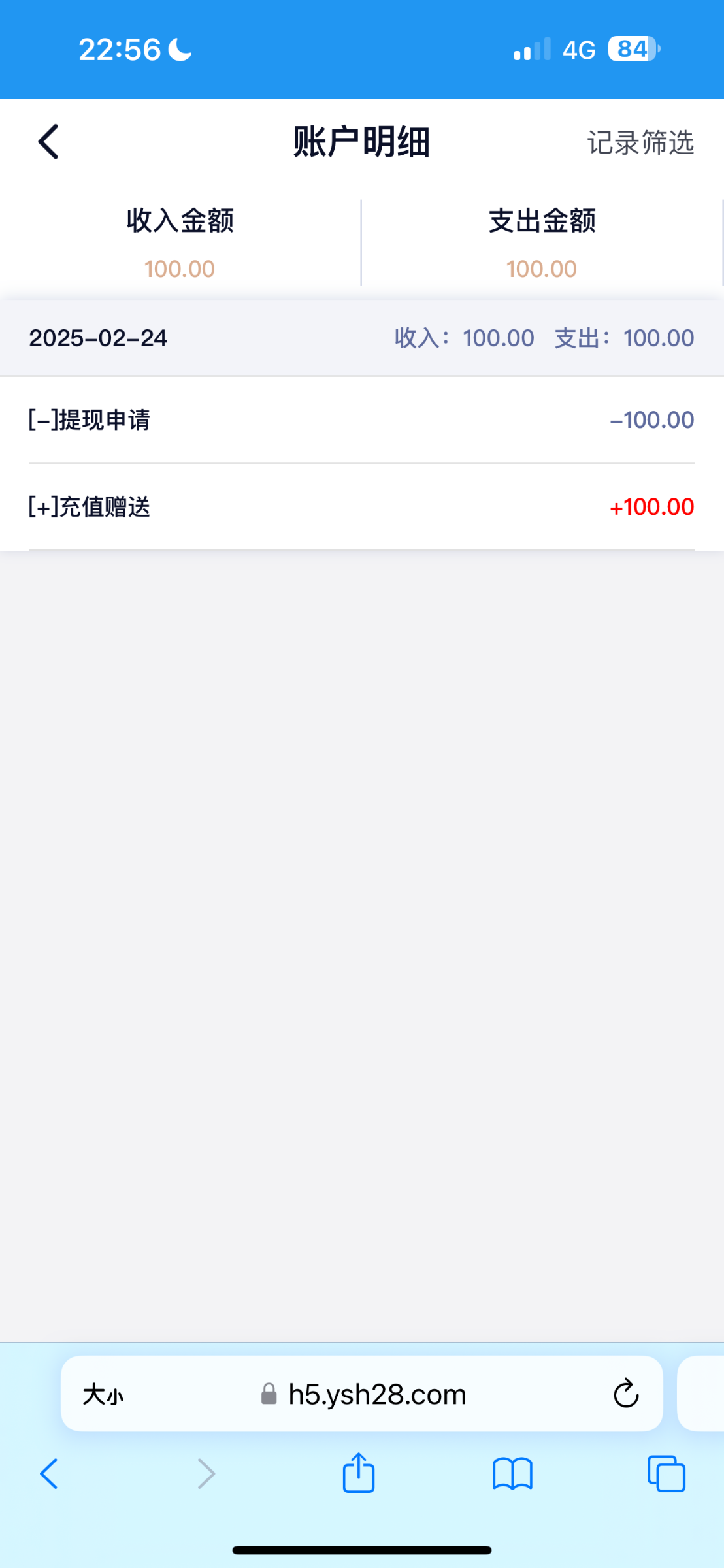Image resolution: width=724 pixels, height=1568 pixels.
Task: Share this webpage
Action: [x=359, y=1473]
